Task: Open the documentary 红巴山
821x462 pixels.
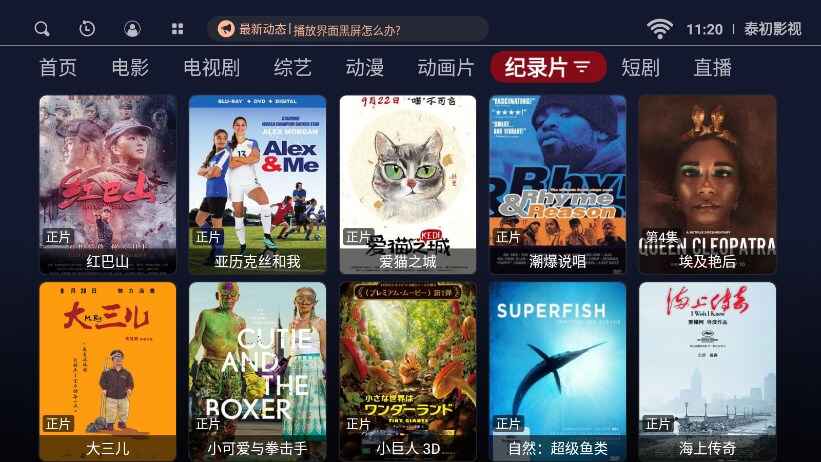Action: pos(108,184)
